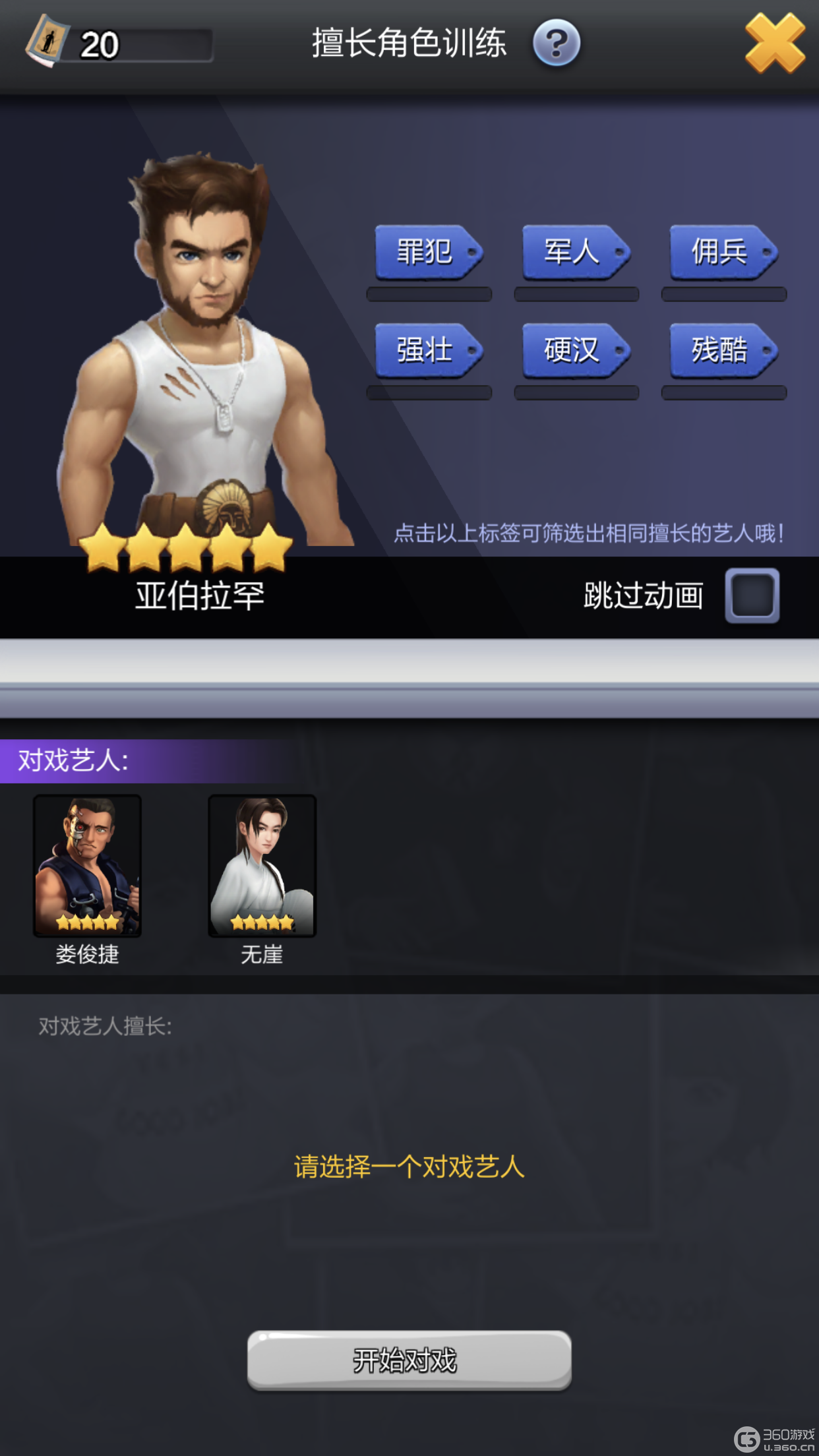This screenshot has height=1456, width=819.
Task: Tap the 开始对戏 button
Action: coord(409,1360)
